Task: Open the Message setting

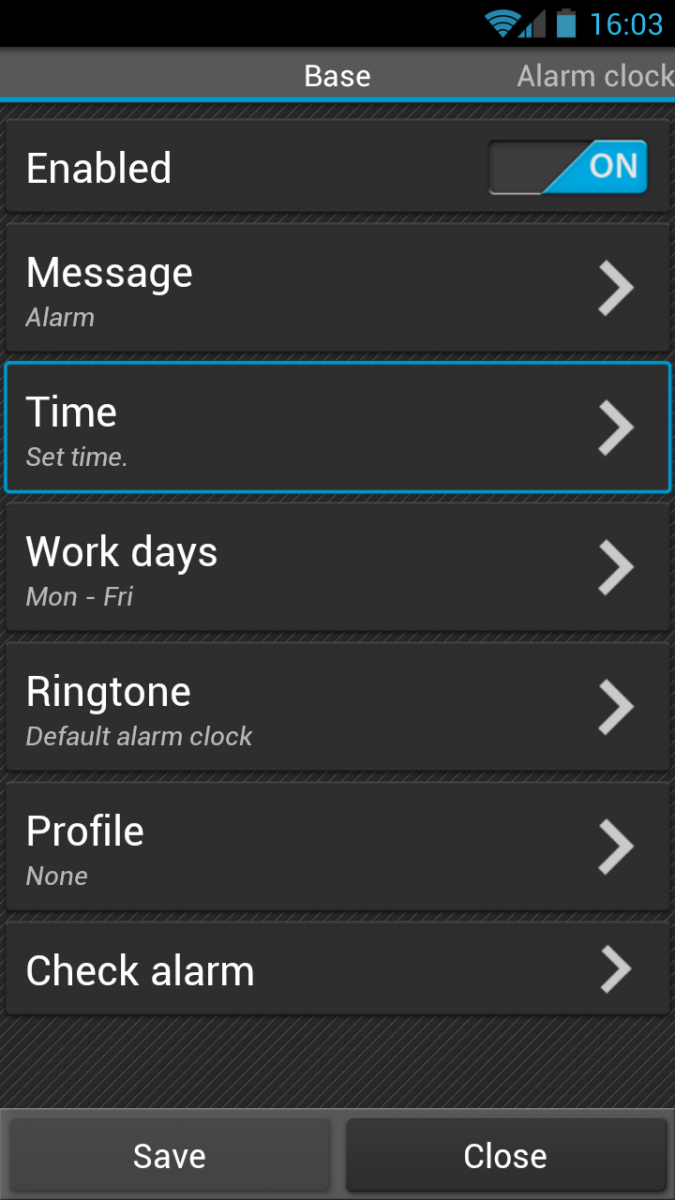Action: point(337,288)
